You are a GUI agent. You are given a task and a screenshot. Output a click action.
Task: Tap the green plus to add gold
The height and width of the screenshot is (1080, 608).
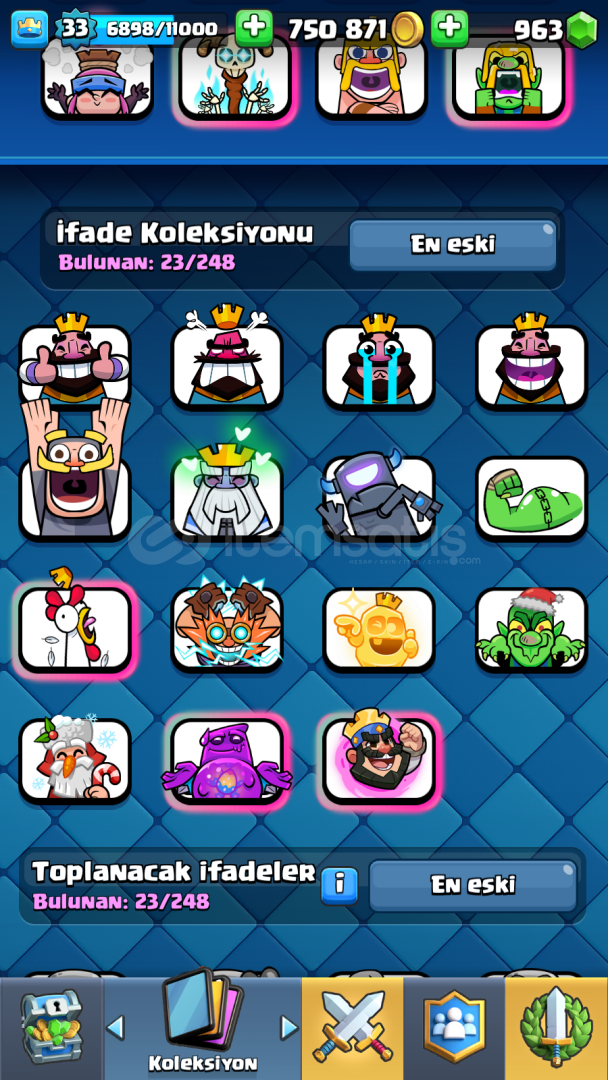tap(254, 28)
